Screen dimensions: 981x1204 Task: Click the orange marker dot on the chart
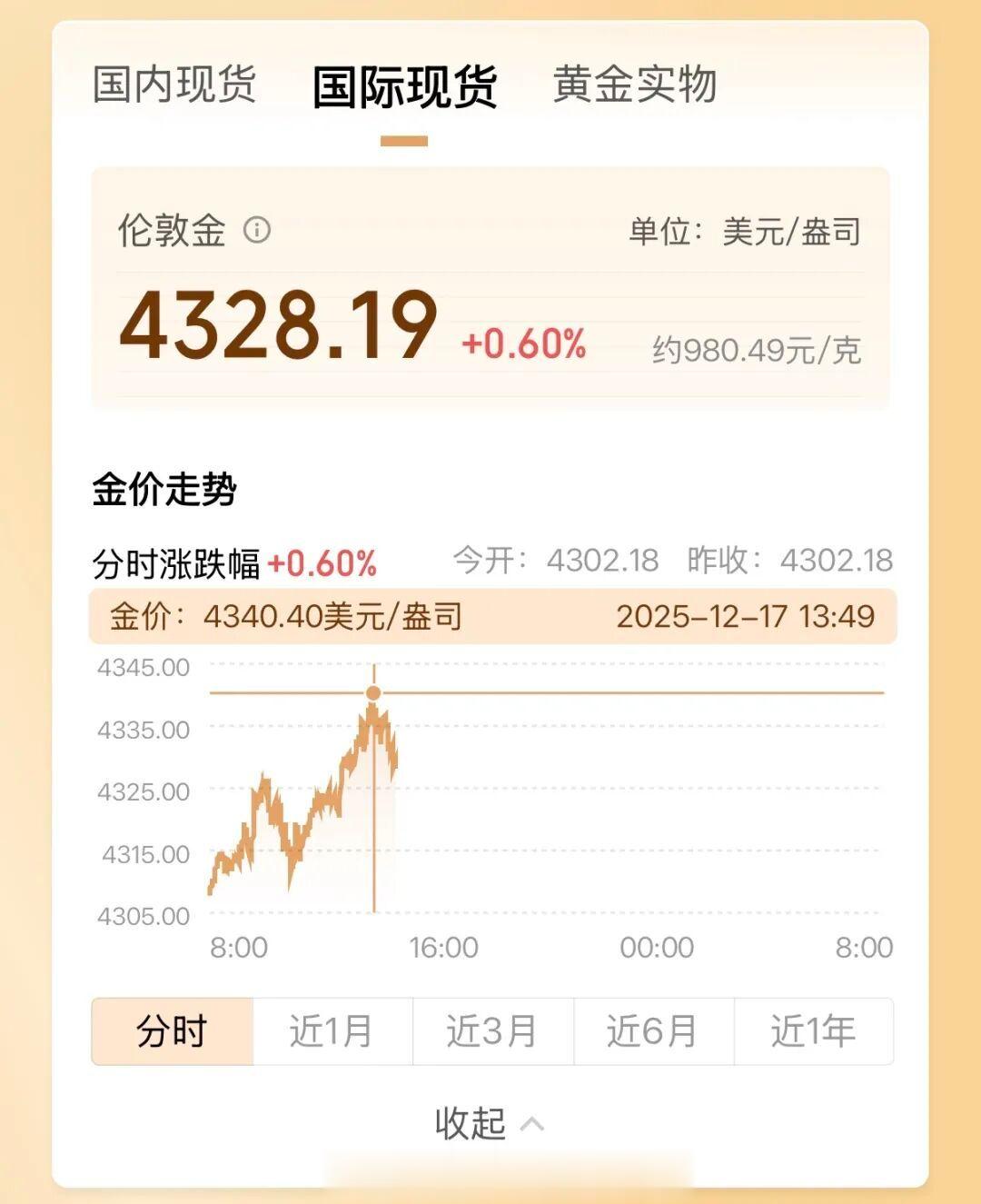point(375,693)
